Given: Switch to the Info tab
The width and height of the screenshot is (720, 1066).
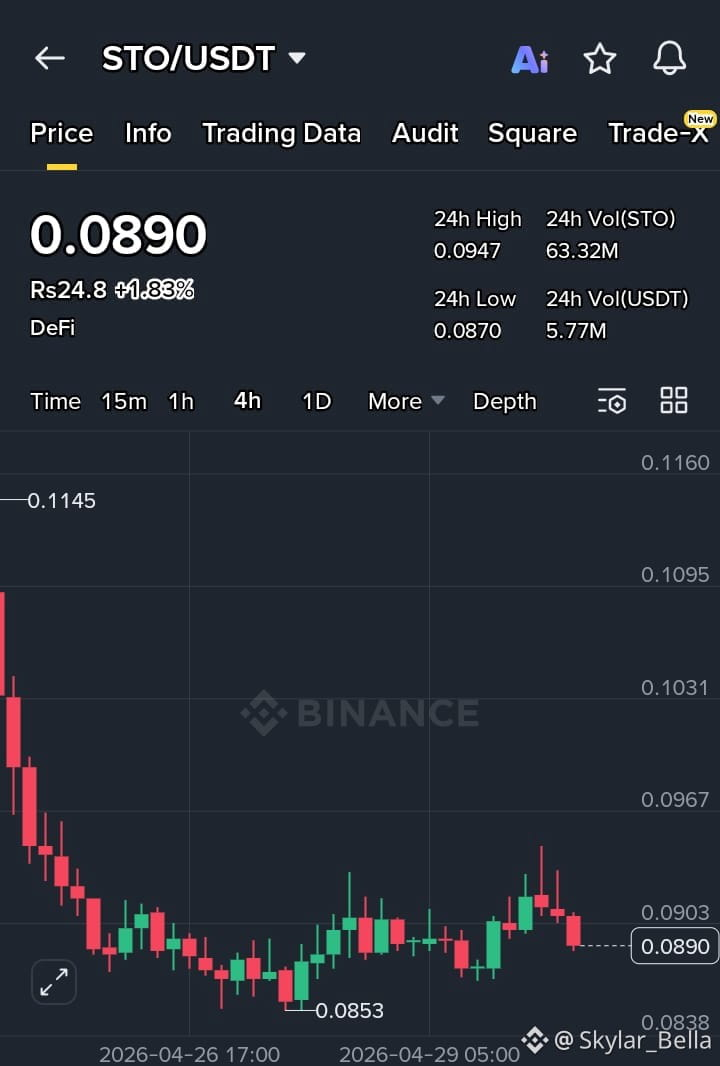Looking at the screenshot, I should tap(148, 133).
